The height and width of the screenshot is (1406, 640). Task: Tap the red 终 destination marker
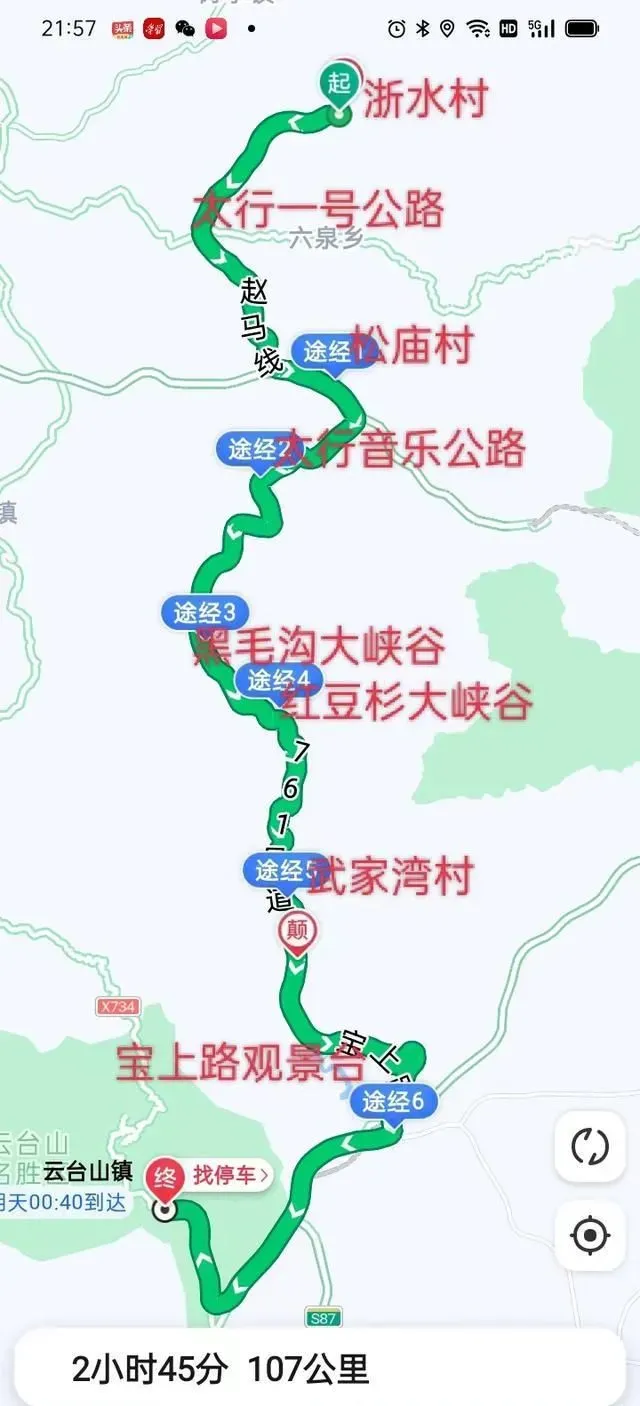pyautogui.click(x=166, y=1178)
